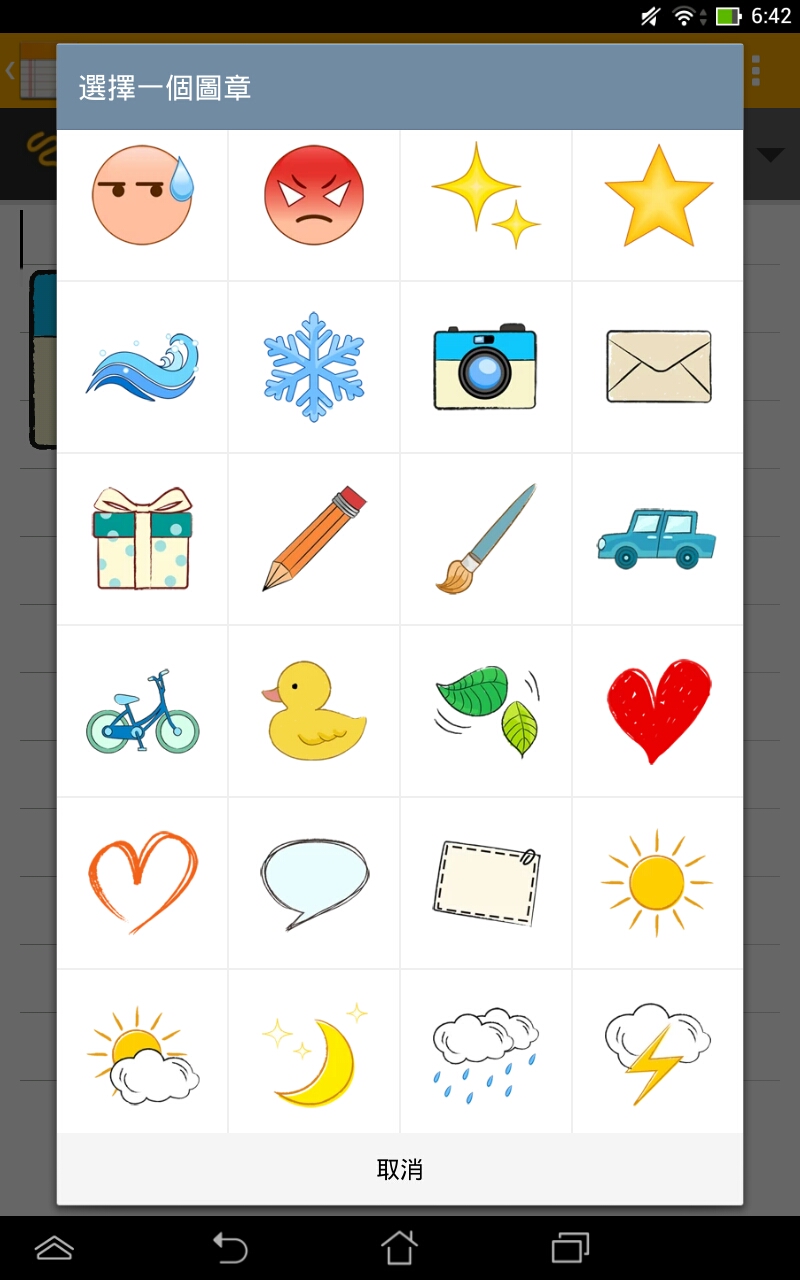Image resolution: width=800 pixels, height=1280 pixels.
Task: Pick the blue car stamp
Action: (658, 539)
